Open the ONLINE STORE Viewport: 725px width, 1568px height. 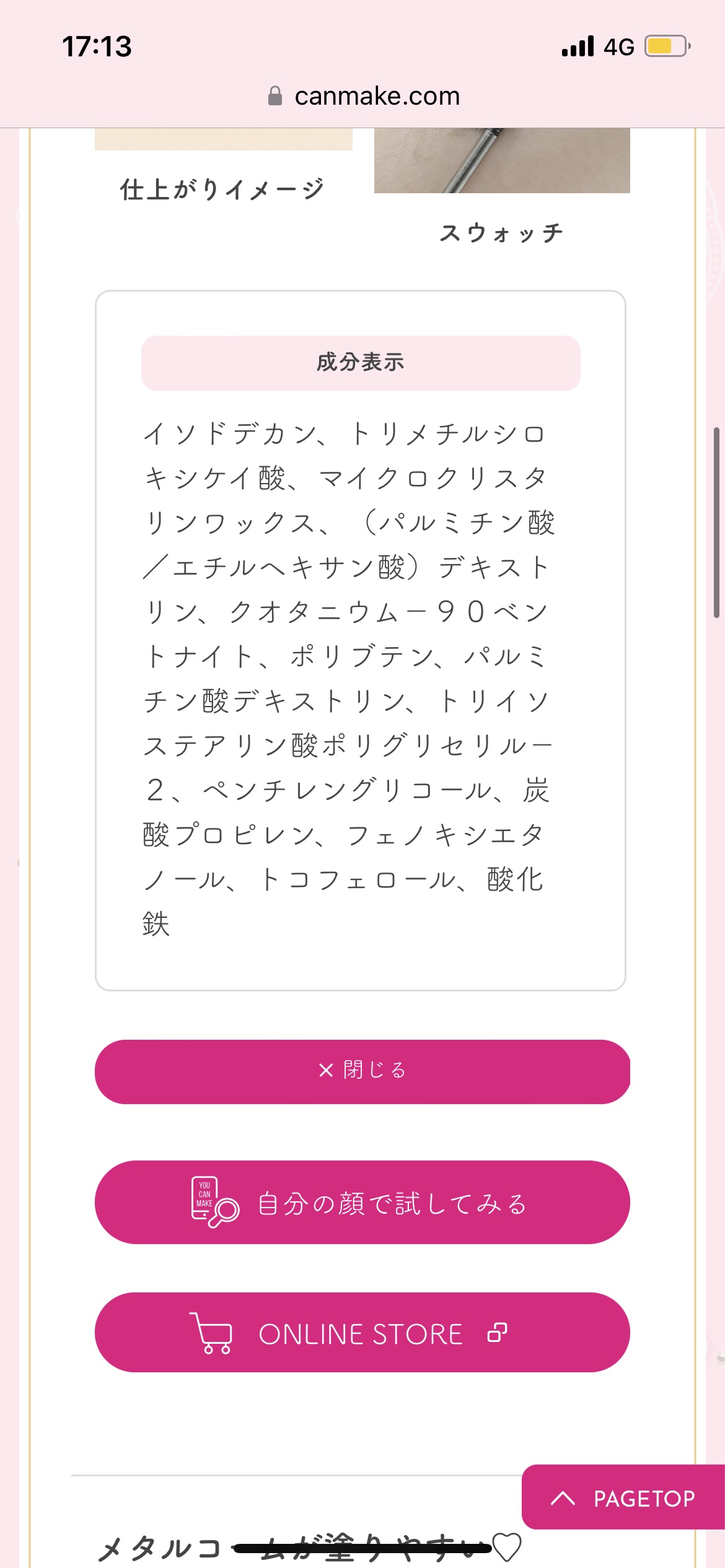[362, 1333]
